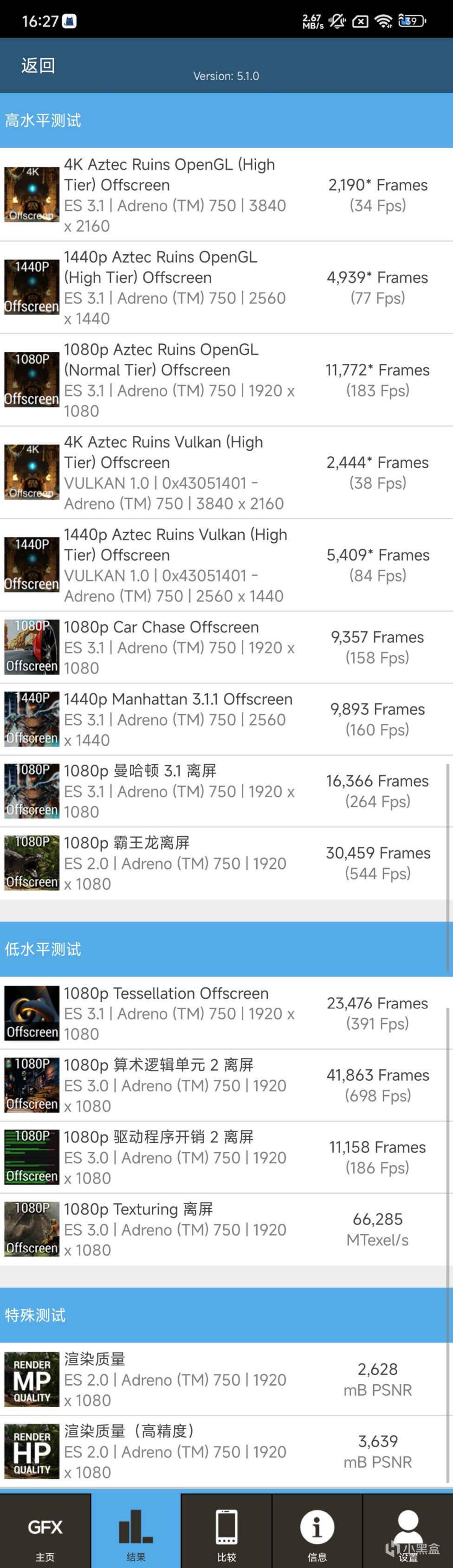The height and width of the screenshot is (1568, 453).
Task: Select 1080p 驱动程序开销 2 离屏 row
Action: point(226,1156)
